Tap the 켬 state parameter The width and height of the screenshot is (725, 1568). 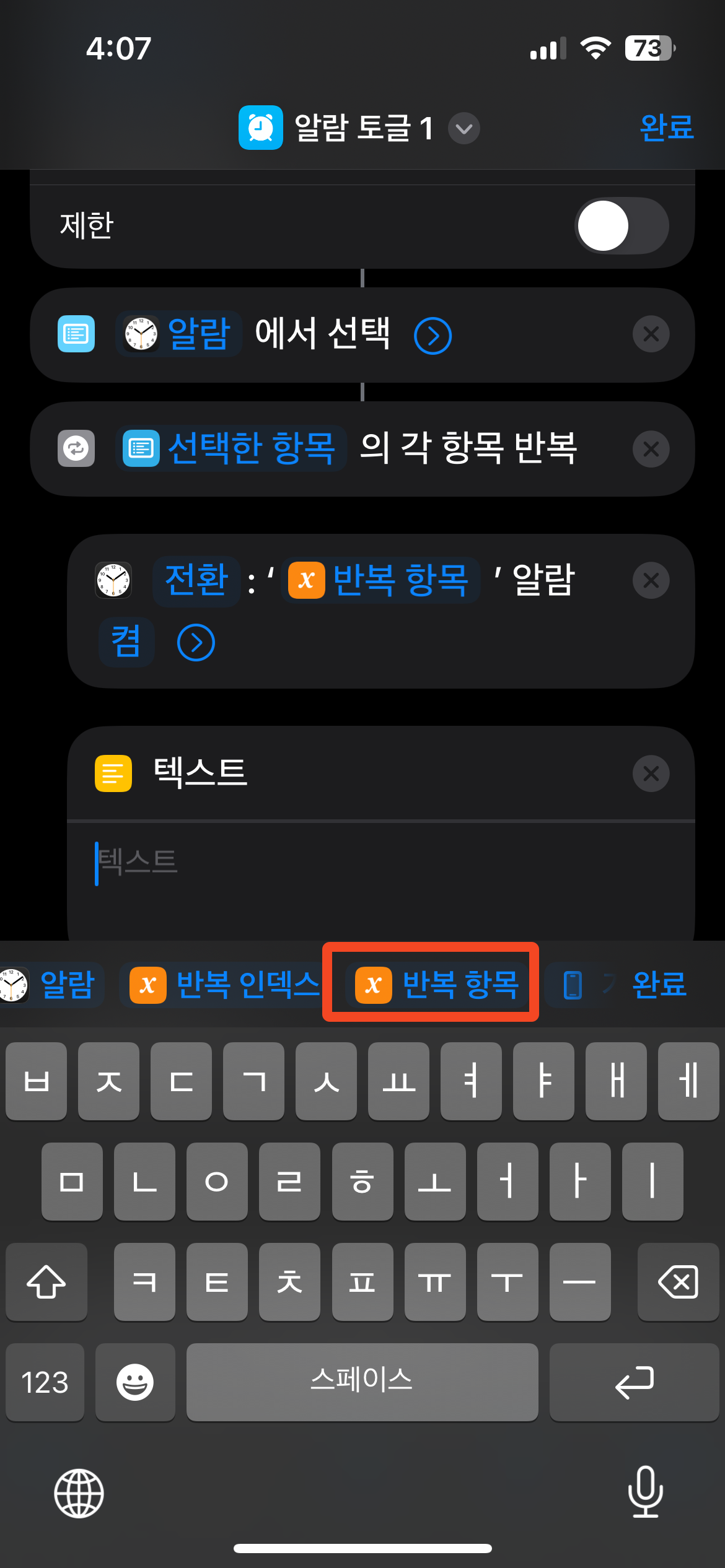pyautogui.click(x=126, y=642)
